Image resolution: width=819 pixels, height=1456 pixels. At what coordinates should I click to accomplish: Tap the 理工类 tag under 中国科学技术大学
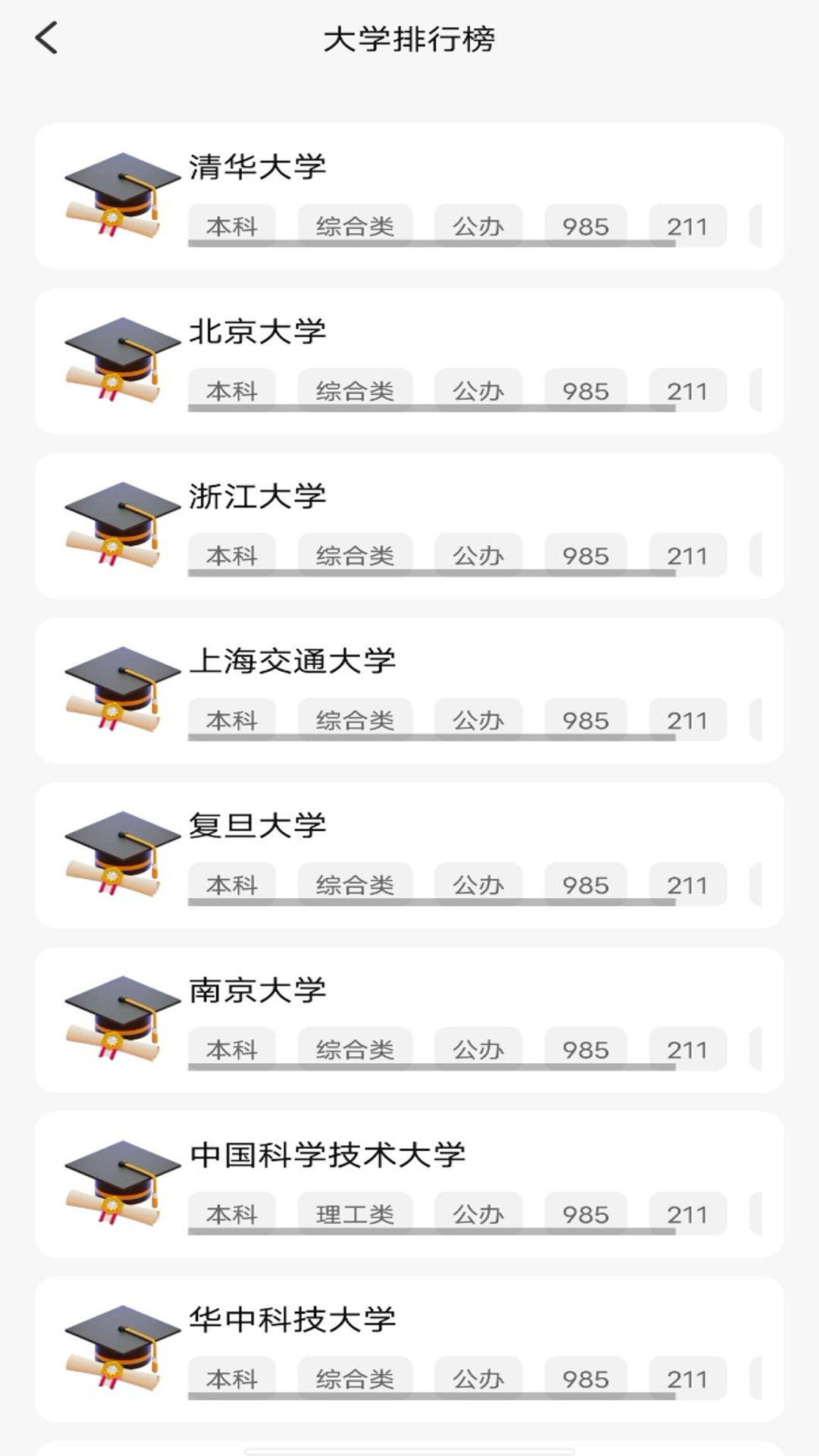coord(355,1212)
